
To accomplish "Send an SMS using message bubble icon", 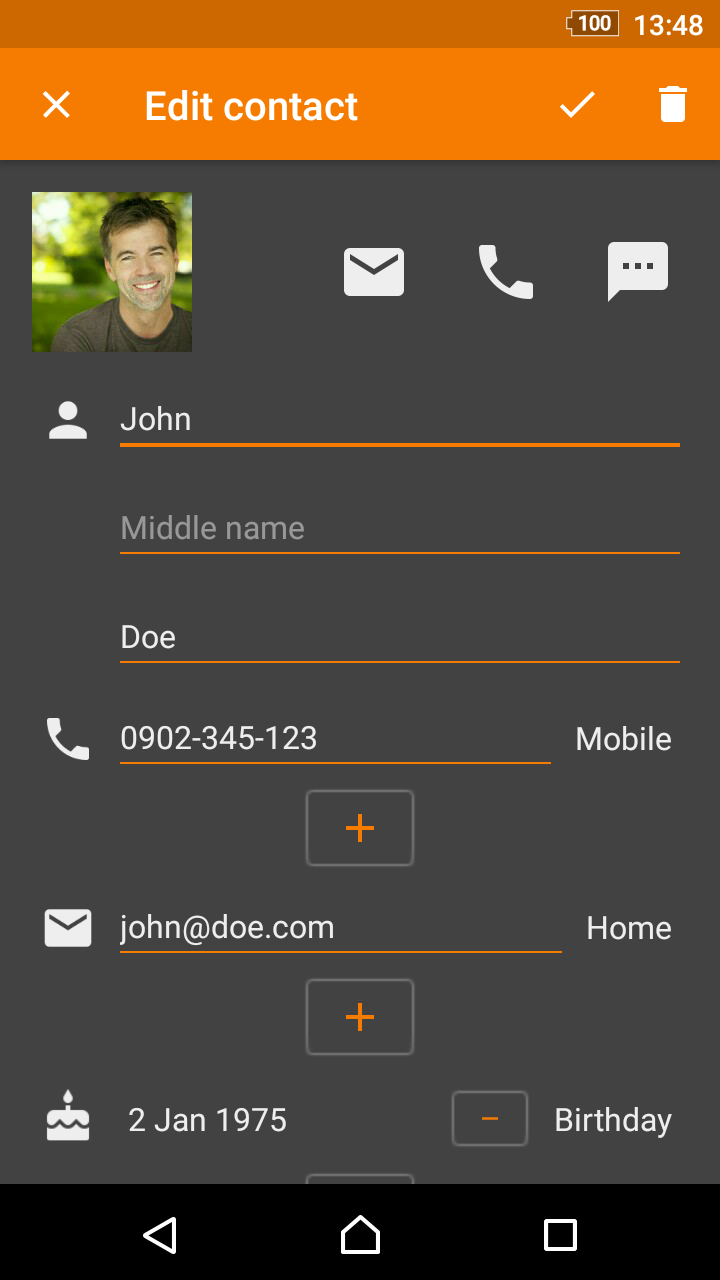I will point(638,272).
